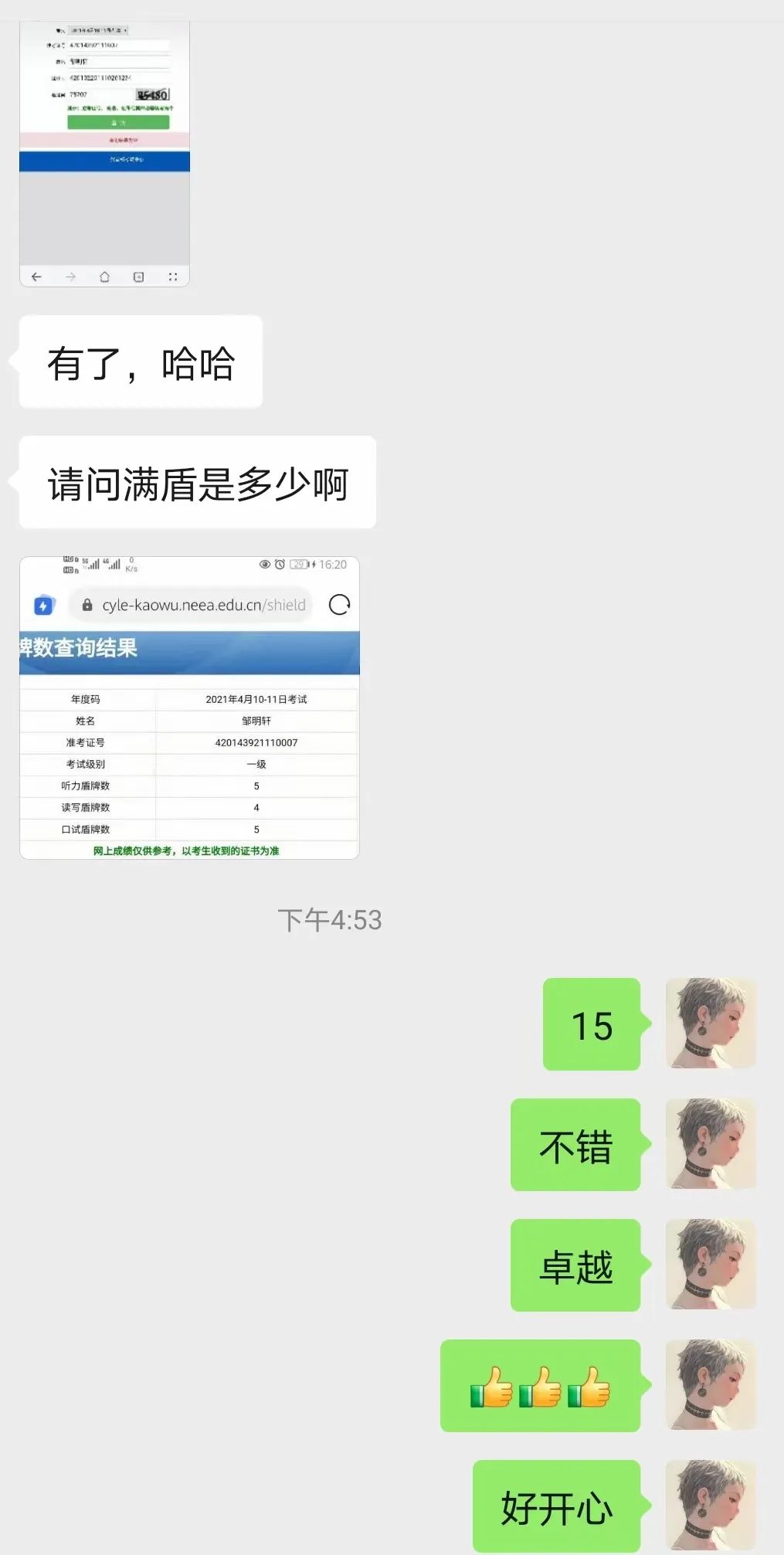Screen dimensions: 784x1555
Task: Open profile from avatar beside "好开心"
Action: tap(711, 1505)
